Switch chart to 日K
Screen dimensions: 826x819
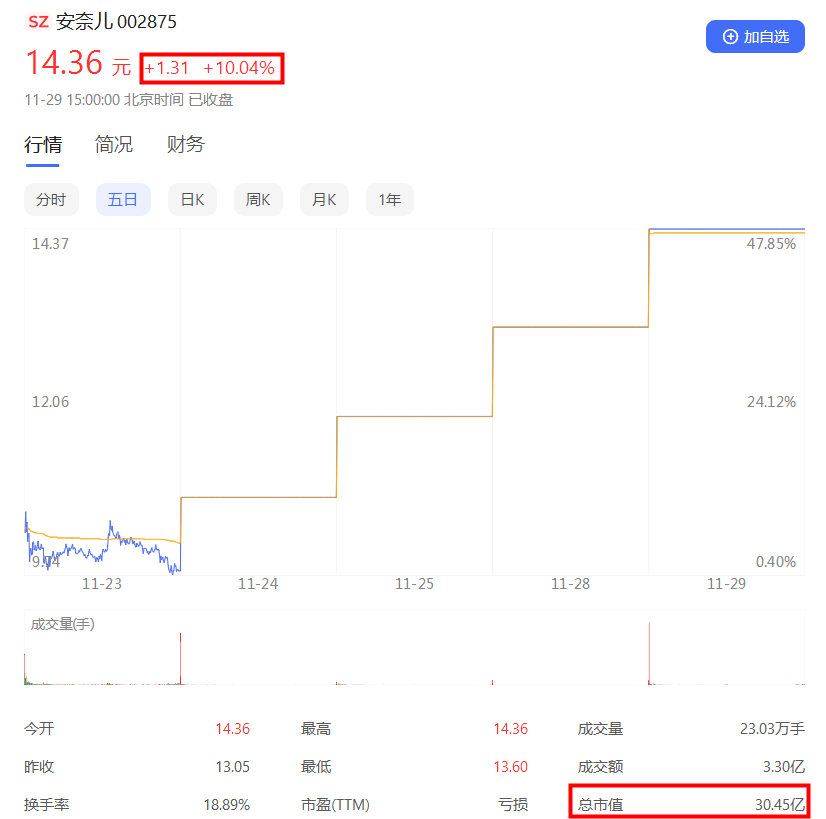[x=192, y=200]
